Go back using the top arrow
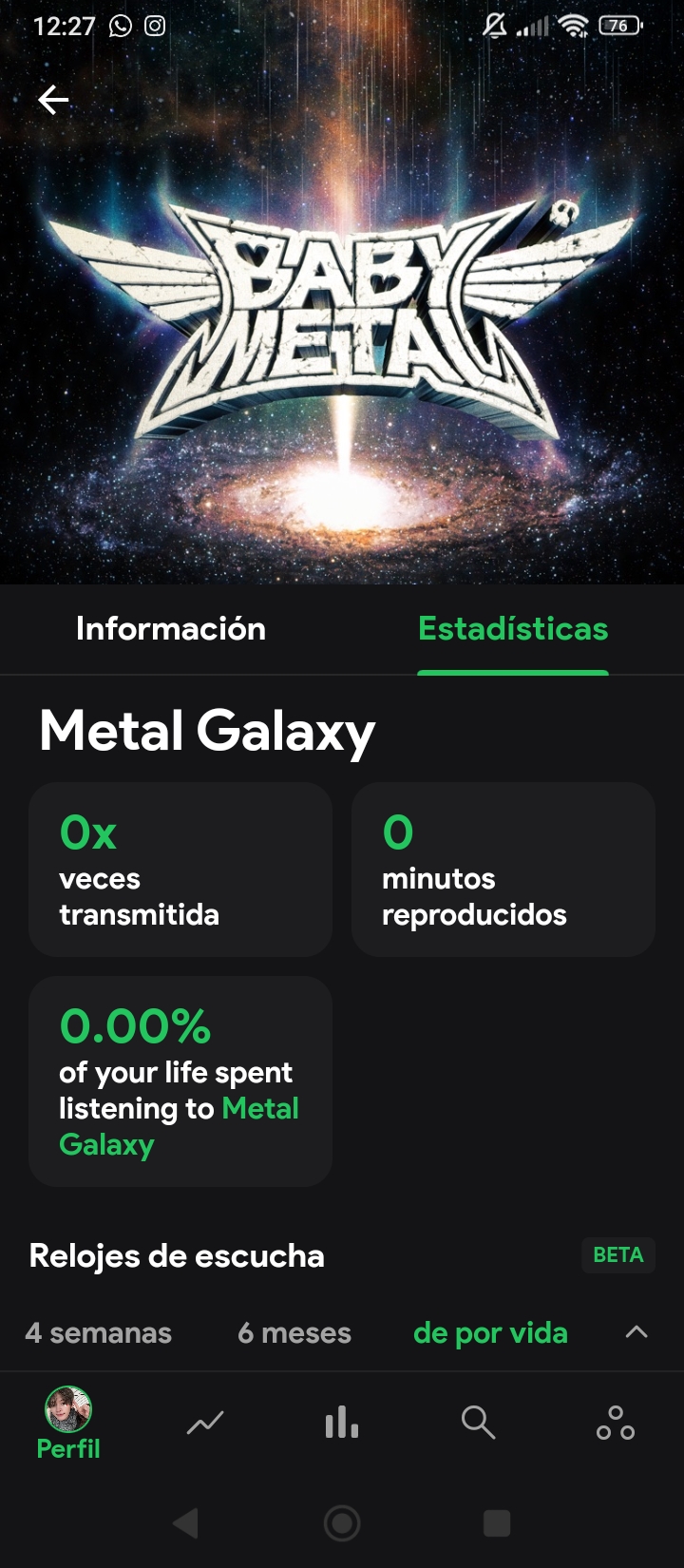The image size is (684, 1568). pos(53,100)
